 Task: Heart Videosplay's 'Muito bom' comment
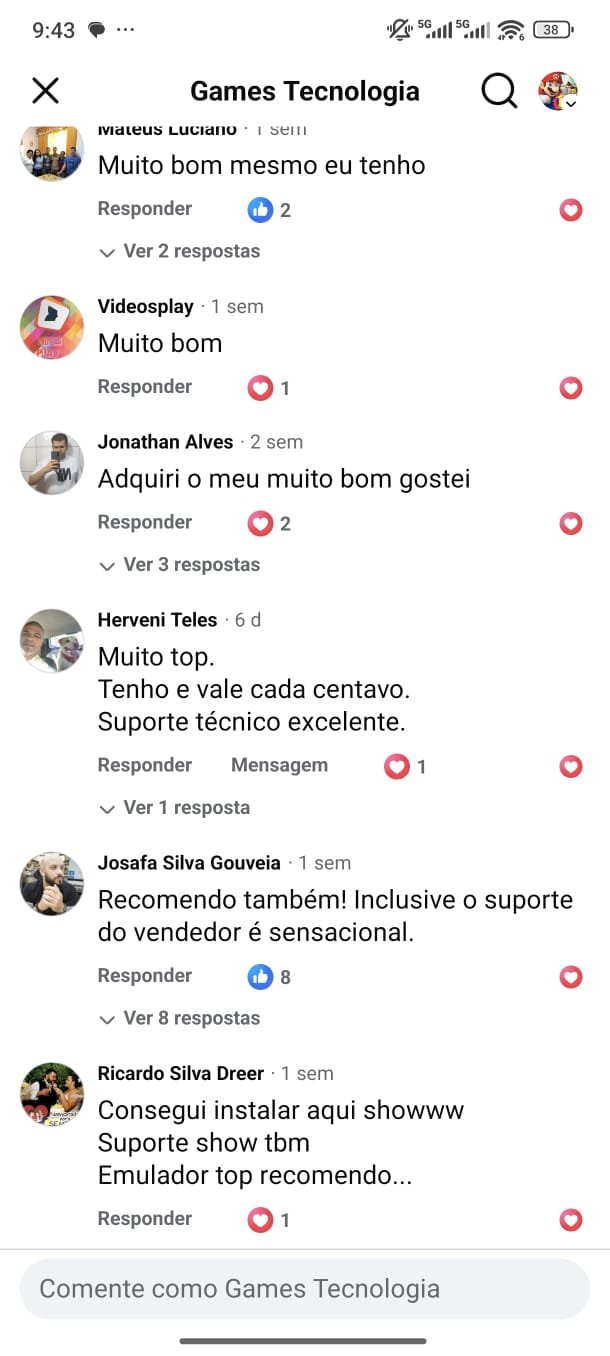tap(571, 388)
